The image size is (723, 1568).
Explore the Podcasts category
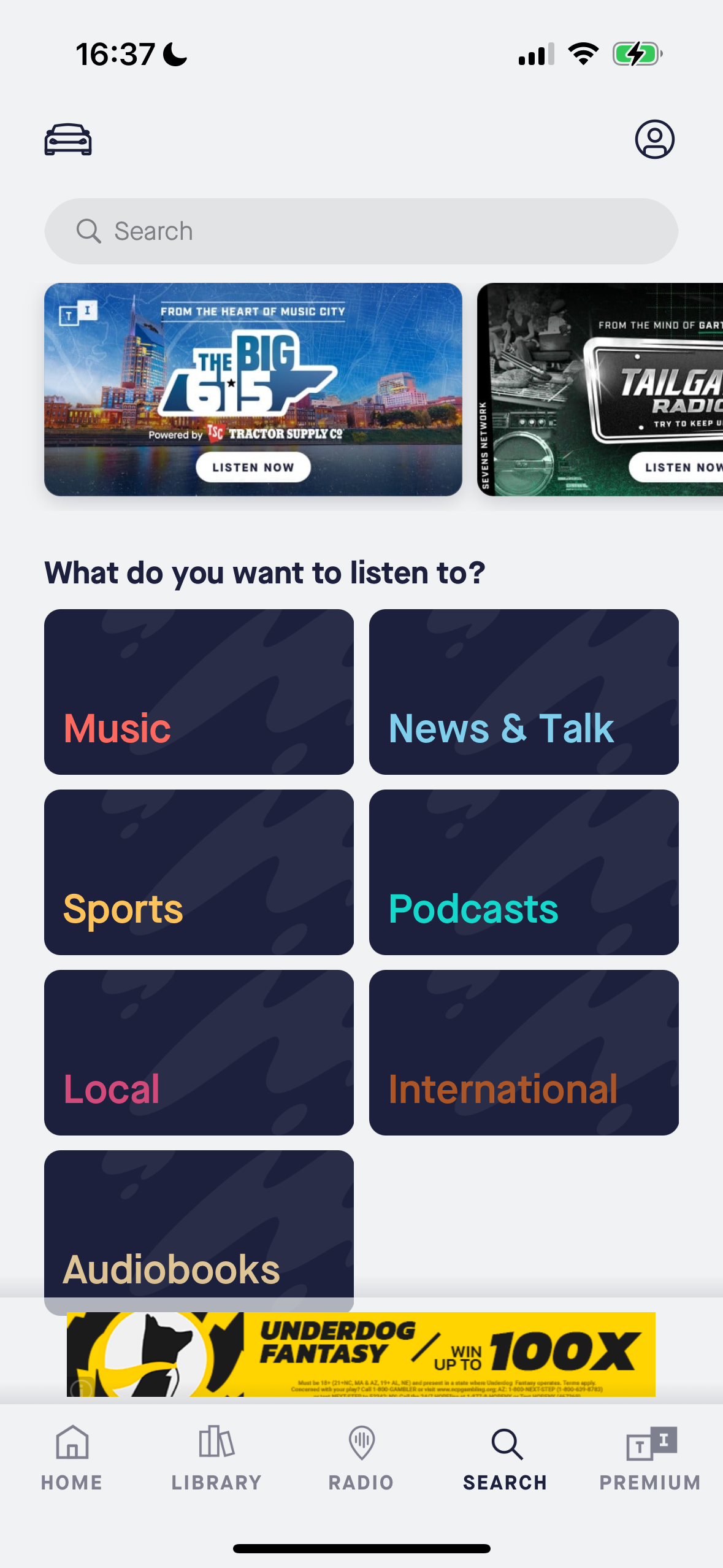coord(524,872)
